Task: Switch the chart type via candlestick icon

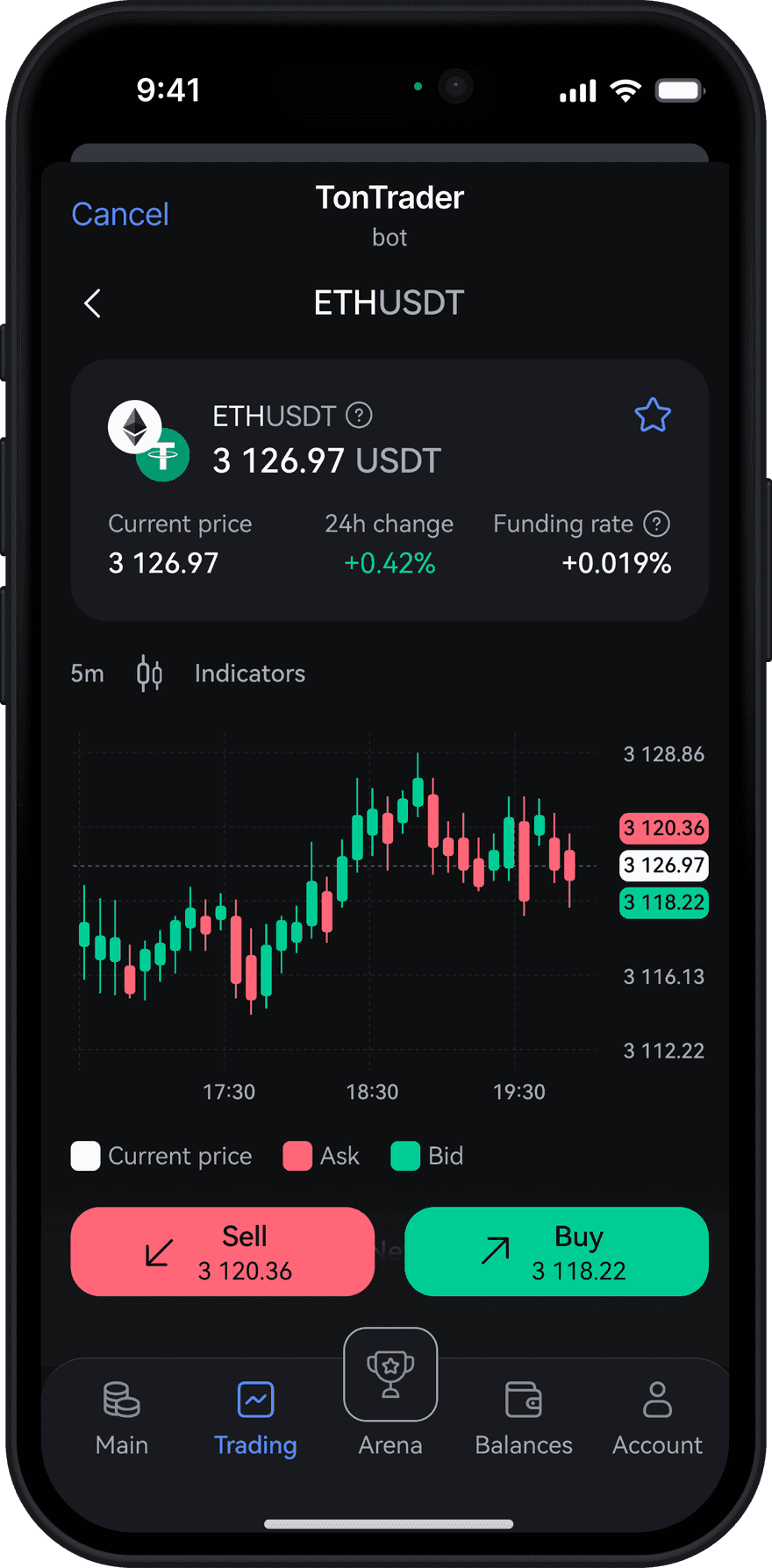Action: click(x=149, y=674)
